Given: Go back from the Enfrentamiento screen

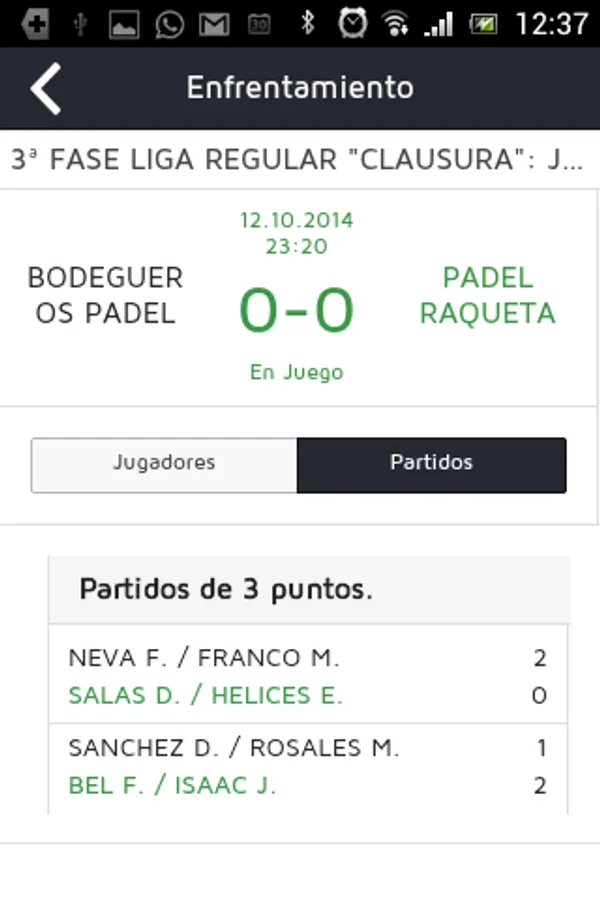Looking at the screenshot, I should (46, 88).
